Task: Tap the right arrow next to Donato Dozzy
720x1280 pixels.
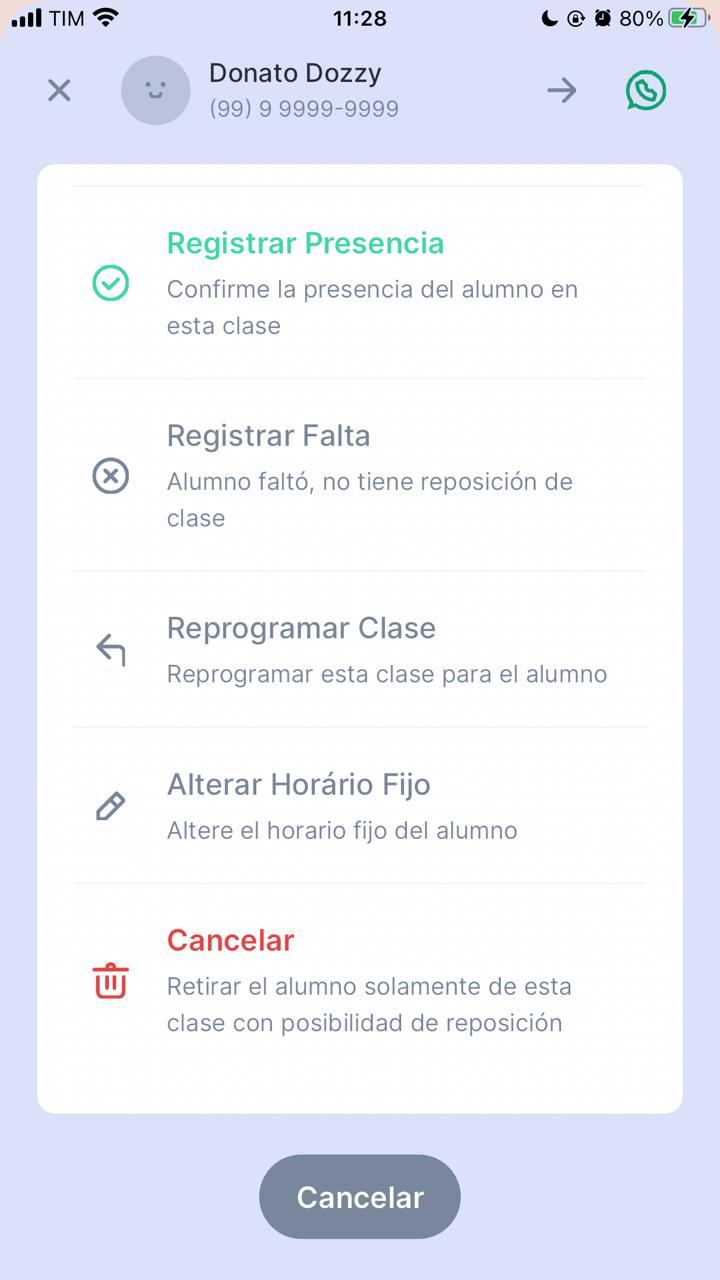Action: (x=562, y=91)
